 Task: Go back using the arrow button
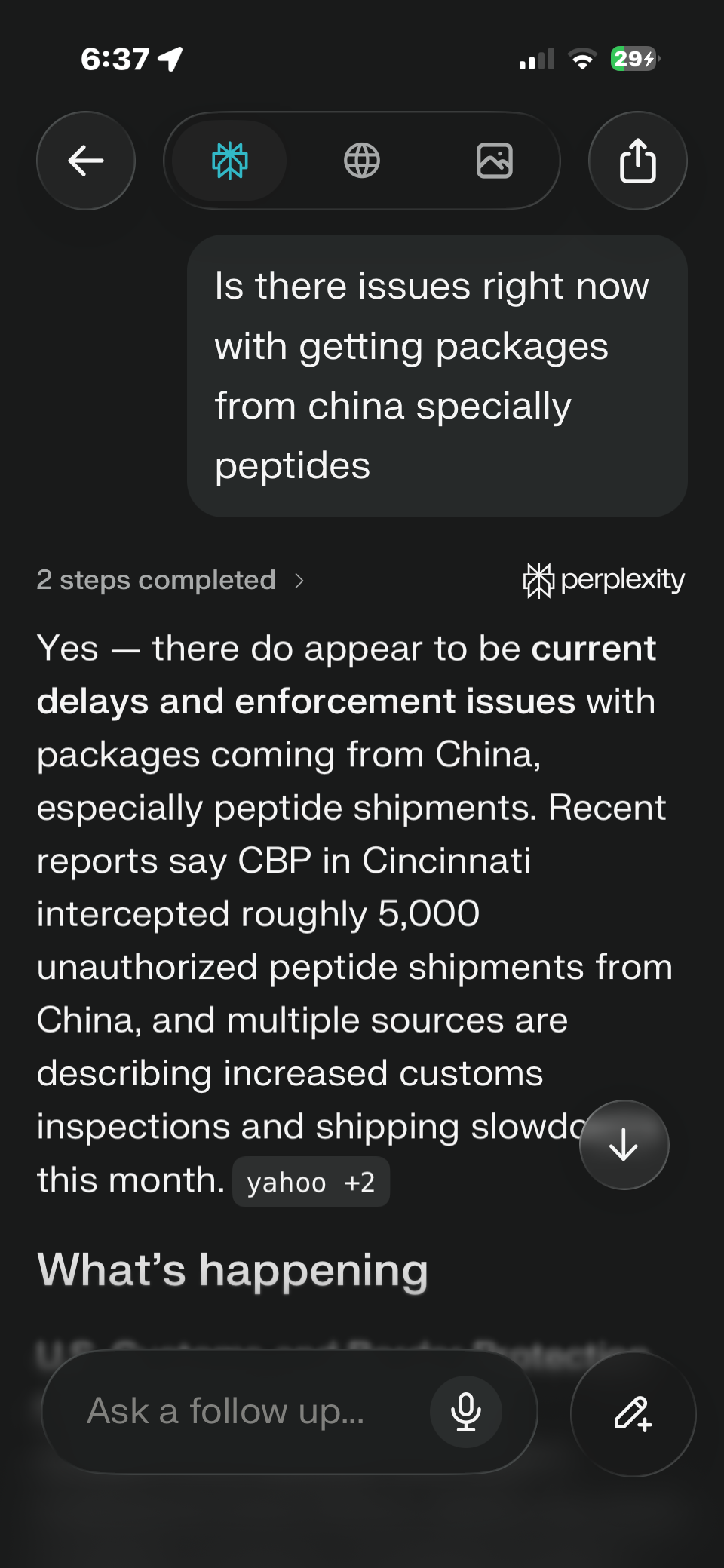86,161
